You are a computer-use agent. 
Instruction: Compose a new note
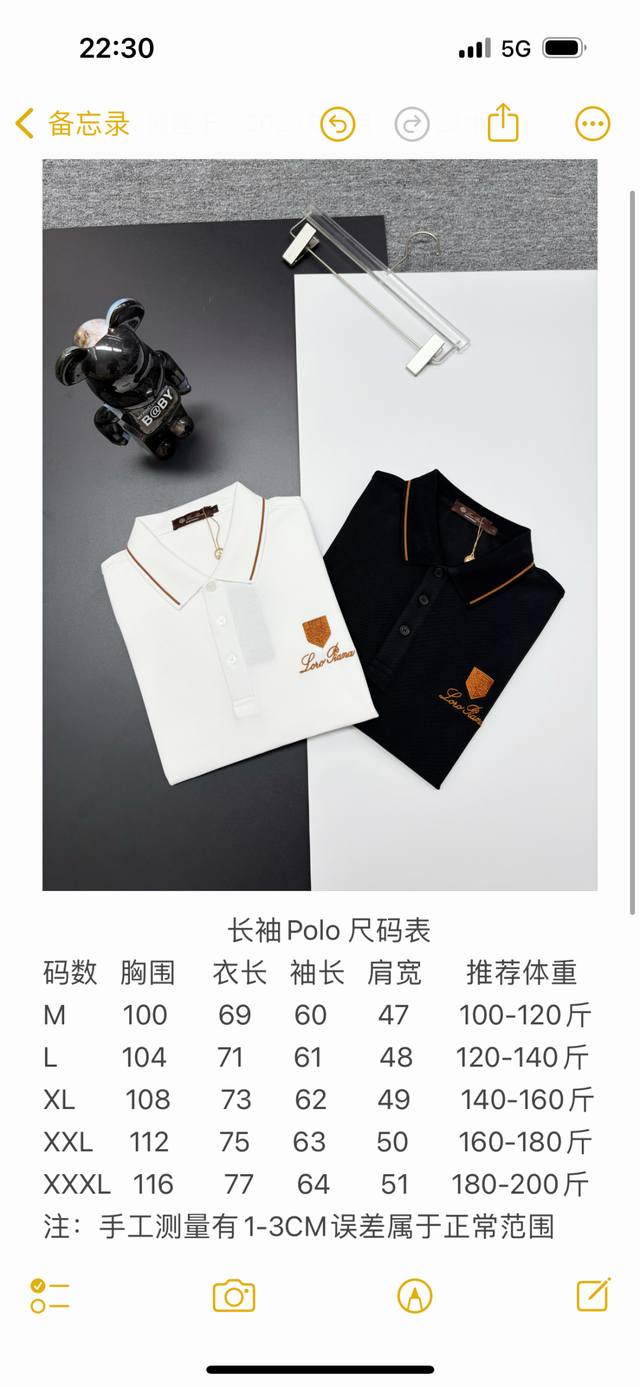(x=593, y=1295)
